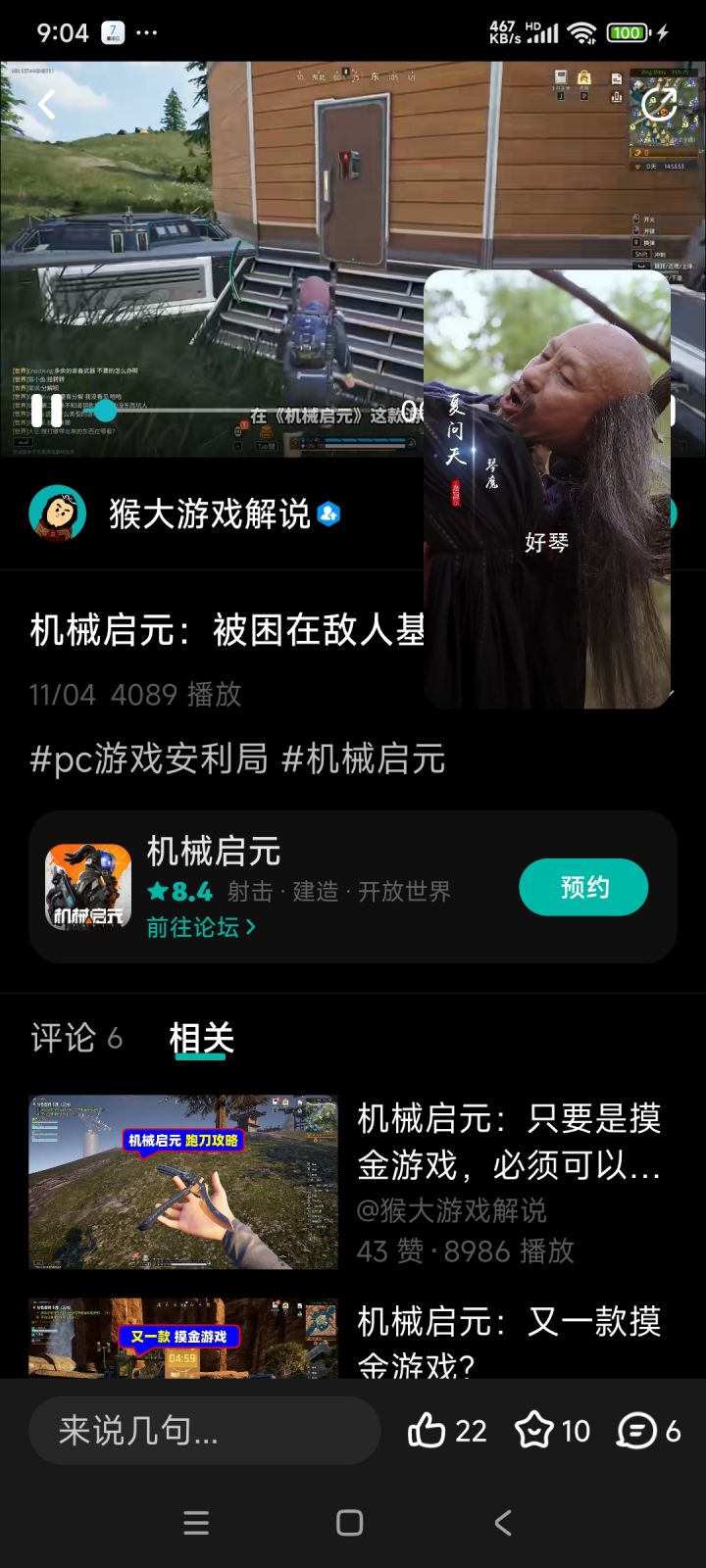Viewport: 706px width, 1568px height.
Task: Share this video with the top-right icon
Action: pos(658,104)
